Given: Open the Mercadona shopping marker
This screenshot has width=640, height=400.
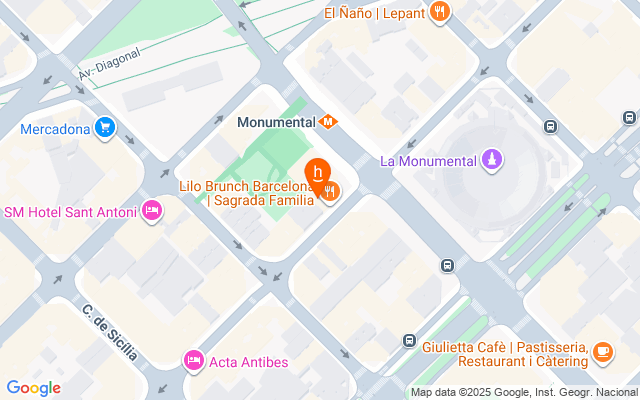Looking at the screenshot, I should (x=105, y=128).
